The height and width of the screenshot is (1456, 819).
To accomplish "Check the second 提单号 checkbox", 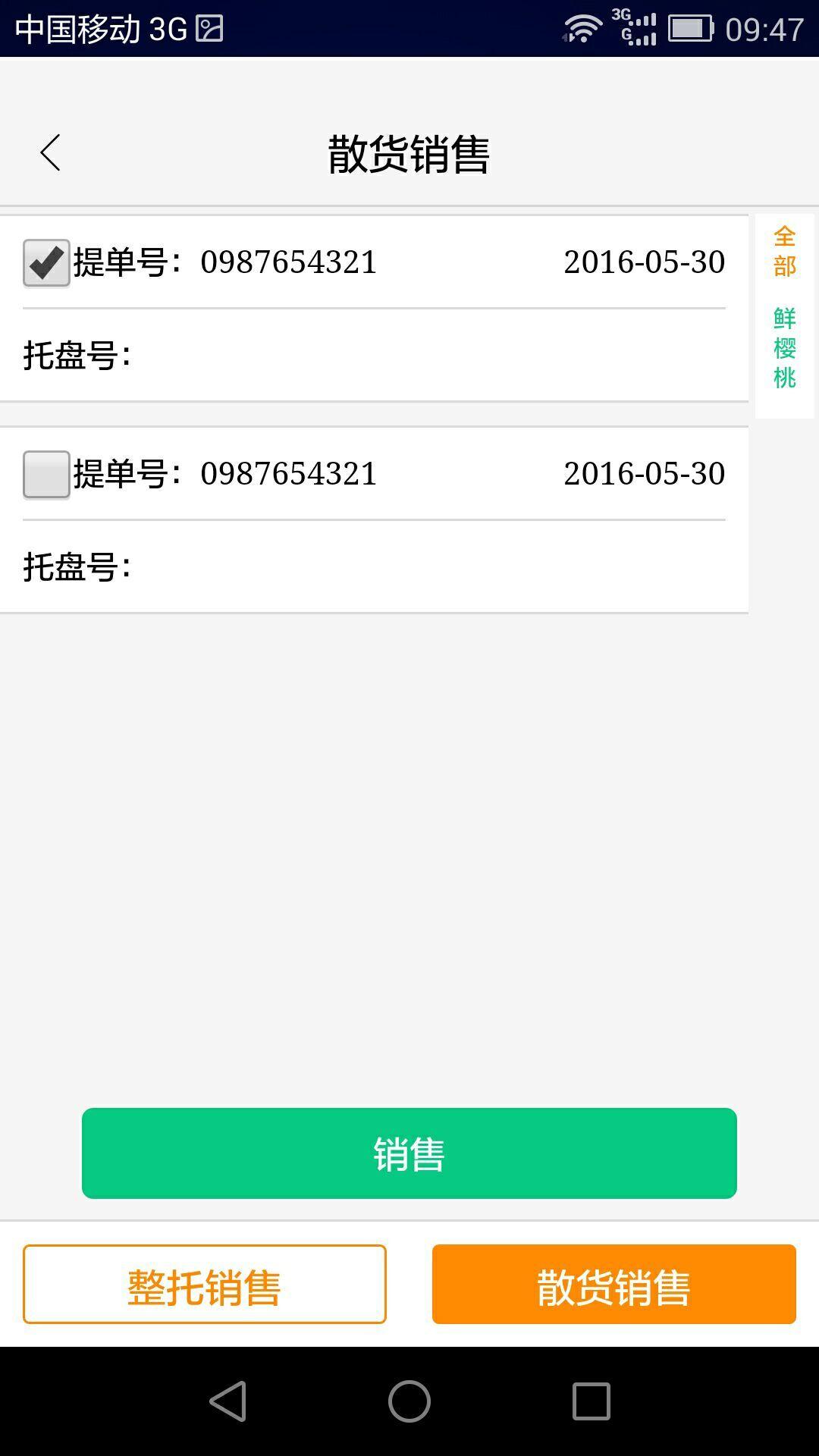I will coord(46,474).
